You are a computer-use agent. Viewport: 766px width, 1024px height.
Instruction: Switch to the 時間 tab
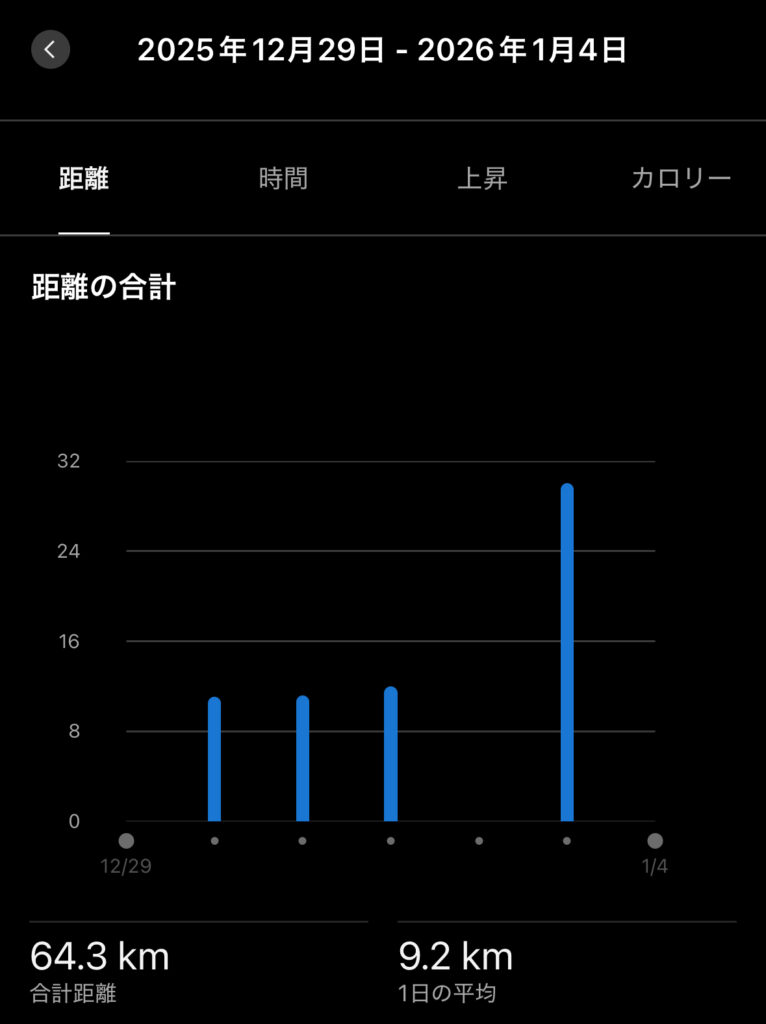tap(283, 179)
